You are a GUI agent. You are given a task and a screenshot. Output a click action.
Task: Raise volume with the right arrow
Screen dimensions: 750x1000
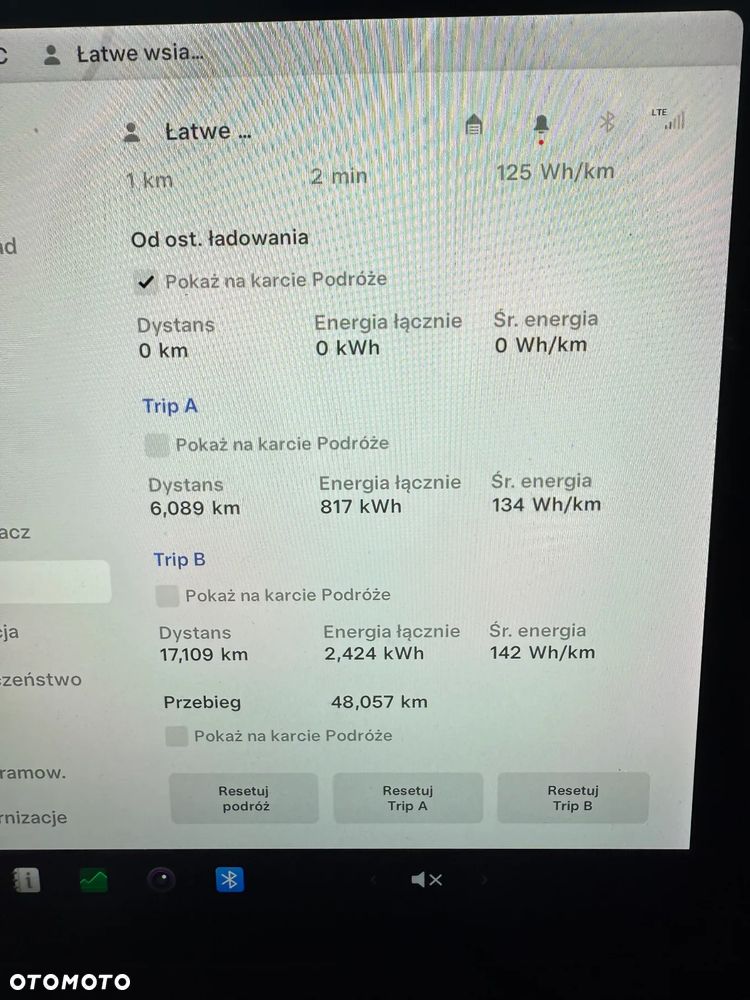click(x=485, y=880)
